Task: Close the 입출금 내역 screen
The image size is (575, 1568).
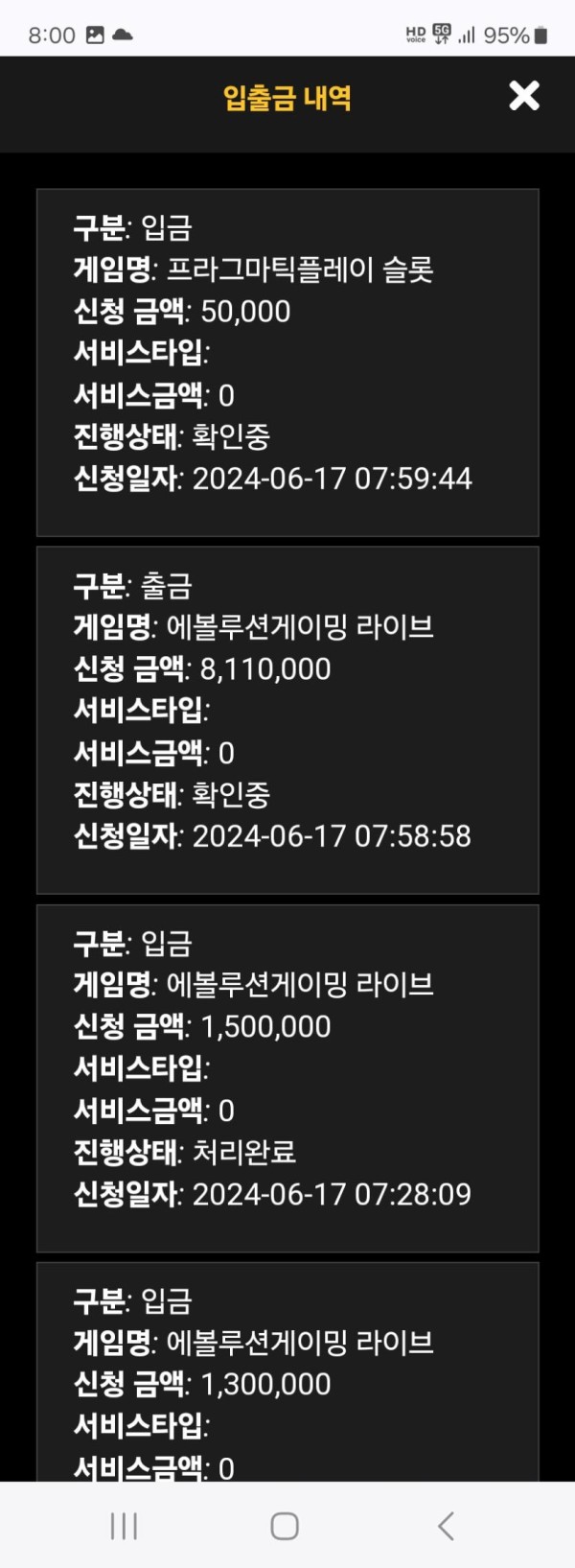Action: coord(523,96)
